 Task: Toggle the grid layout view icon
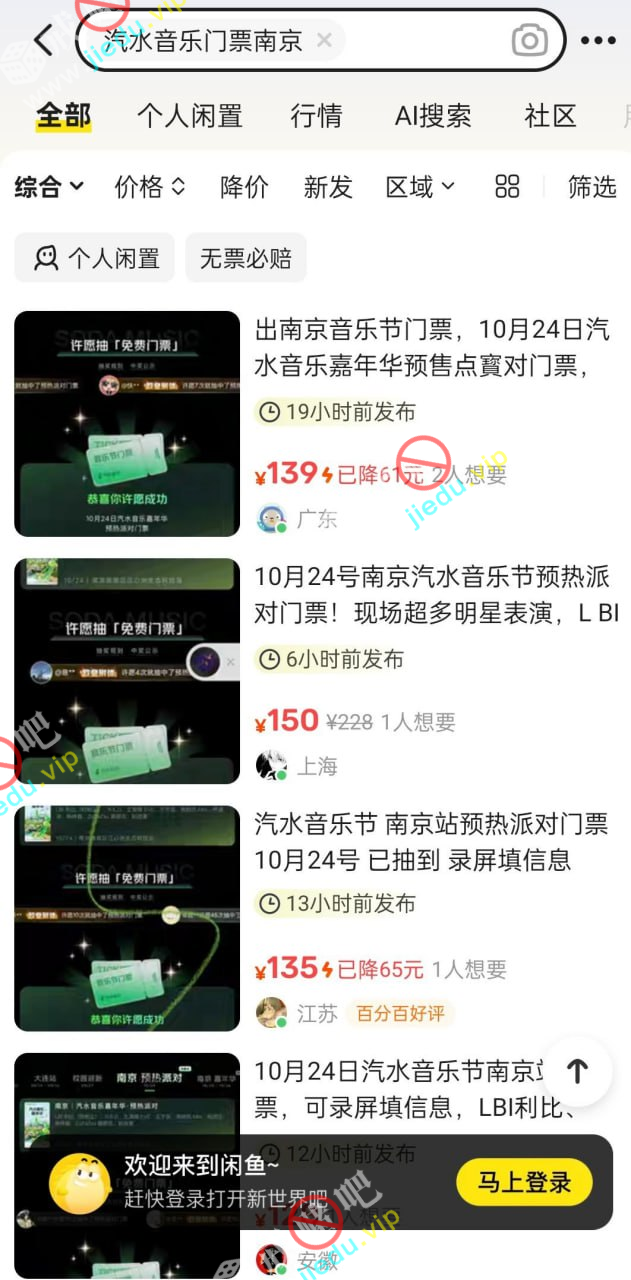[508, 187]
